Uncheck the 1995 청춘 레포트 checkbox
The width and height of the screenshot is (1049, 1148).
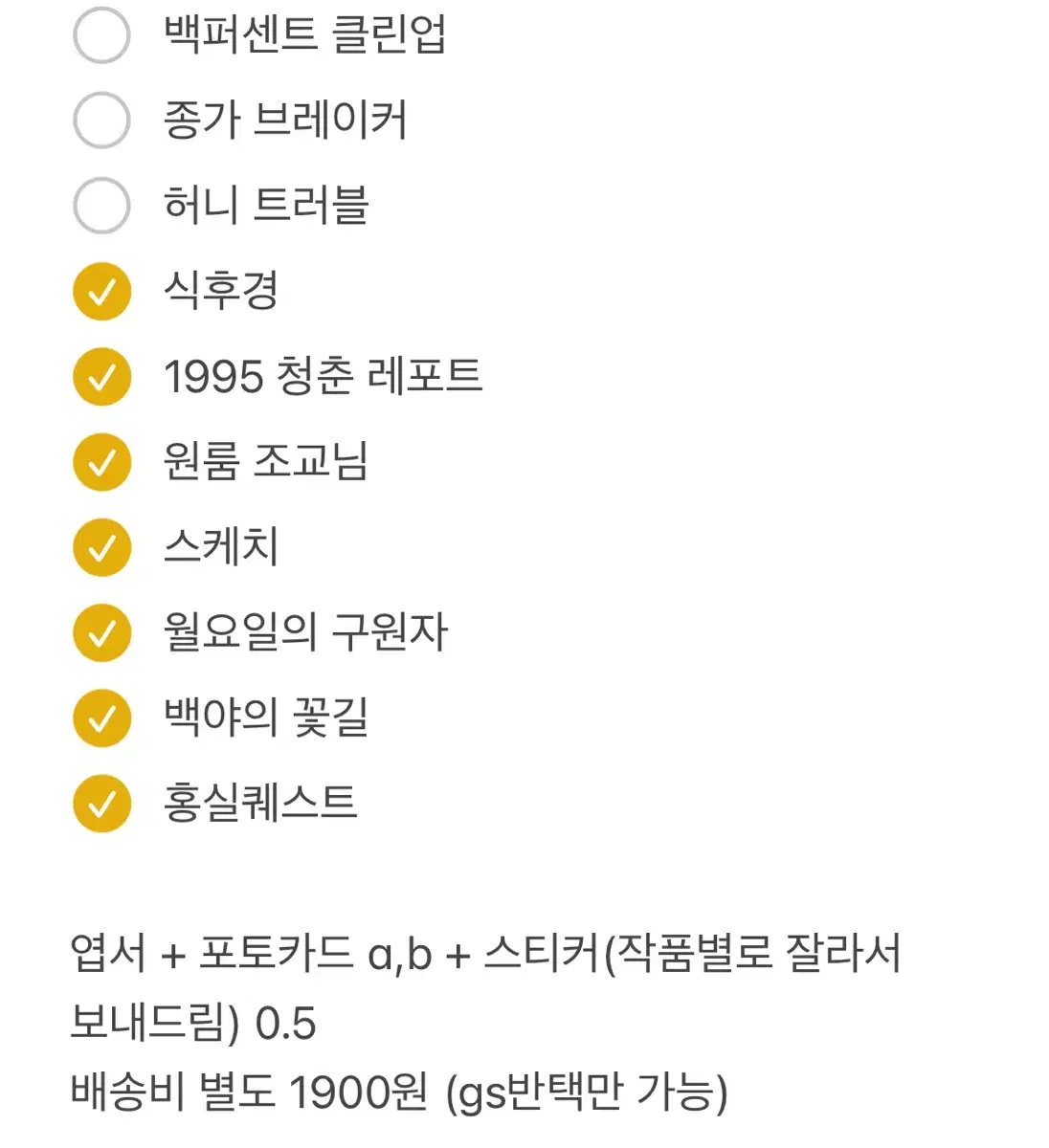pos(100,376)
